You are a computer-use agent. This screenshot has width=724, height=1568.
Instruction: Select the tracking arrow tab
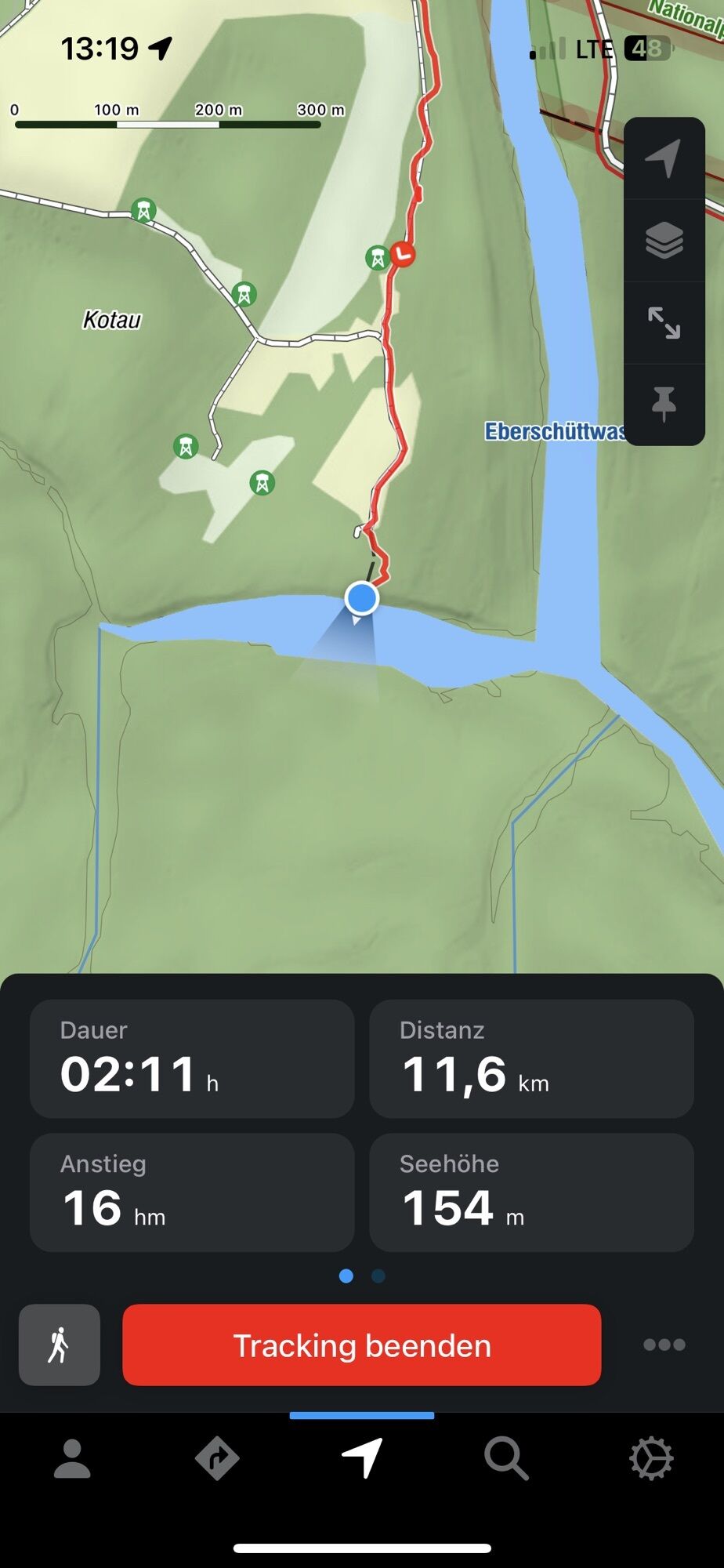(362, 1459)
